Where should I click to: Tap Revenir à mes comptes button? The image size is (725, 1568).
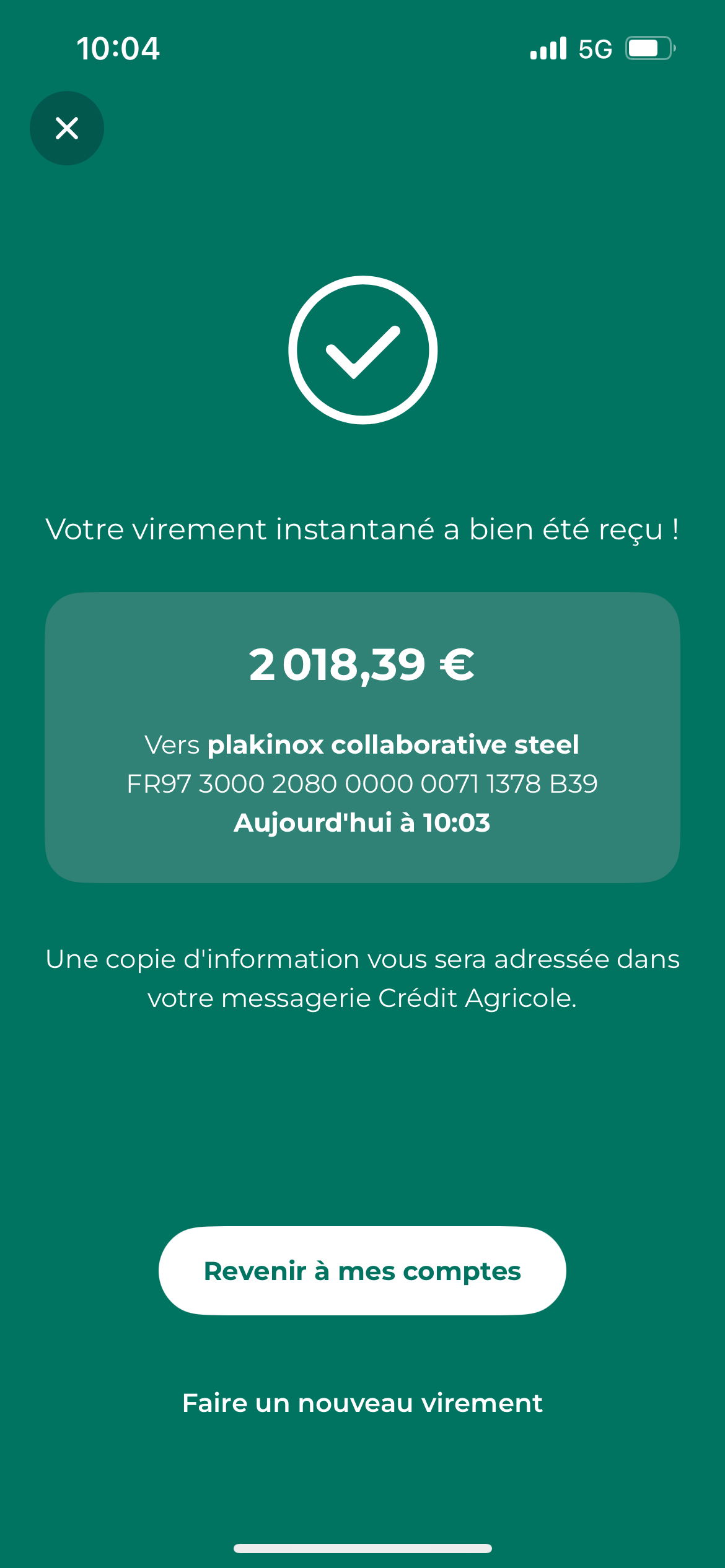coord(362,1271)
